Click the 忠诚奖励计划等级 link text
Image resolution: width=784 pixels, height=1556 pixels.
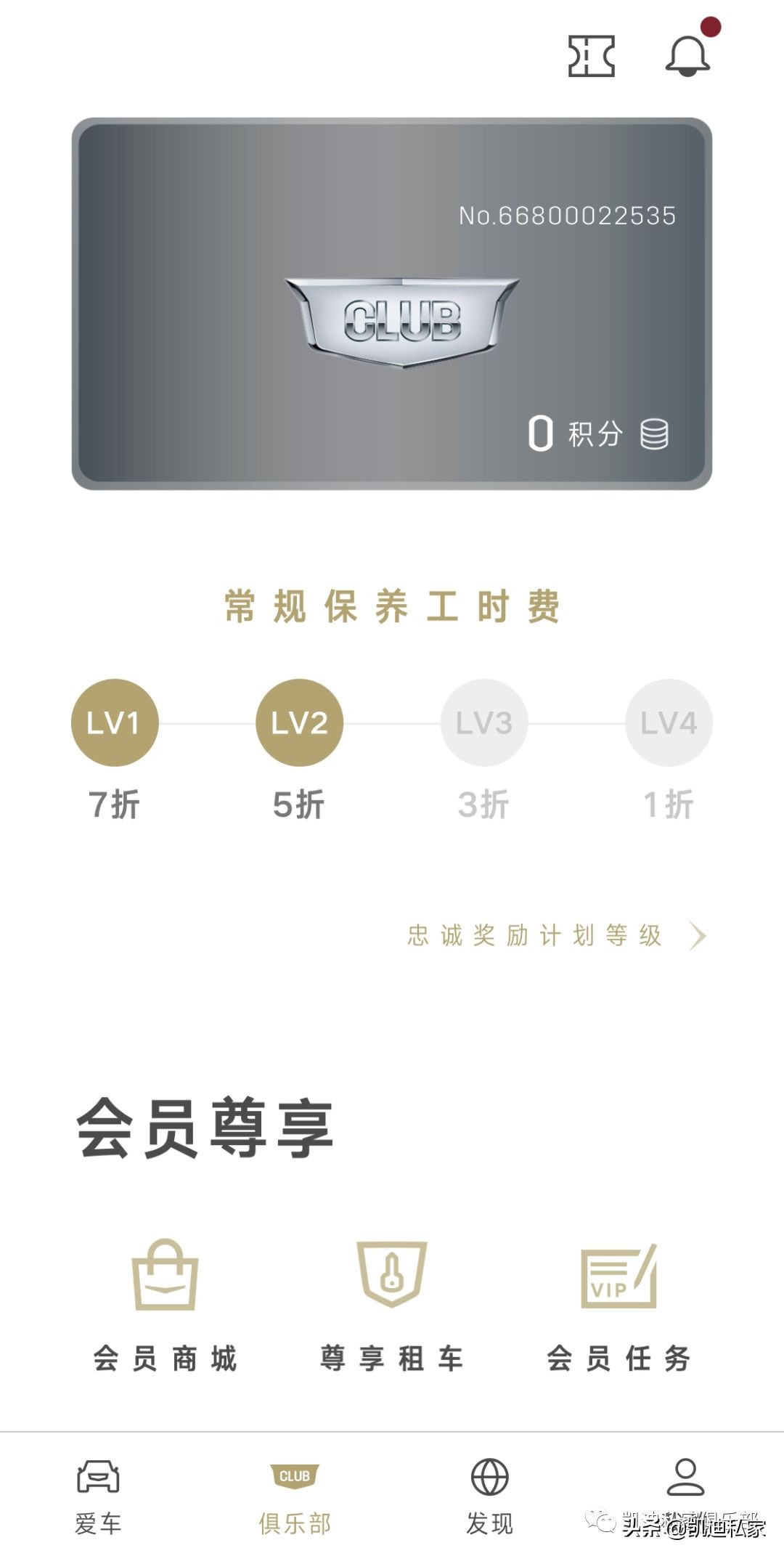click(534, 935)
